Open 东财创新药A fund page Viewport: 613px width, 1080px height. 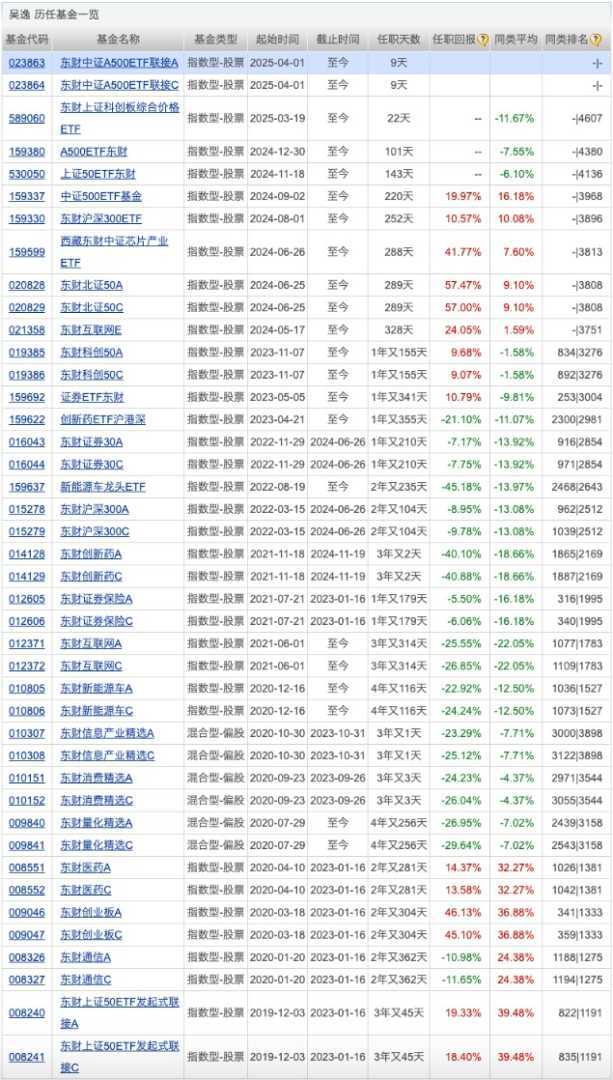[91, 554]
